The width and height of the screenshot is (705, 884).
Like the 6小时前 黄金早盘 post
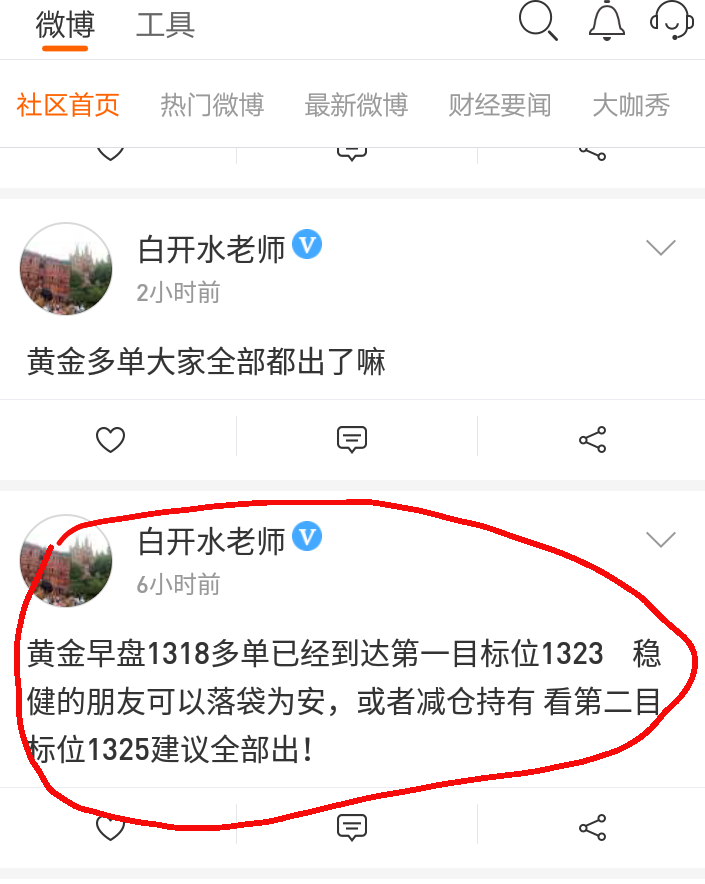pos(111,828)
